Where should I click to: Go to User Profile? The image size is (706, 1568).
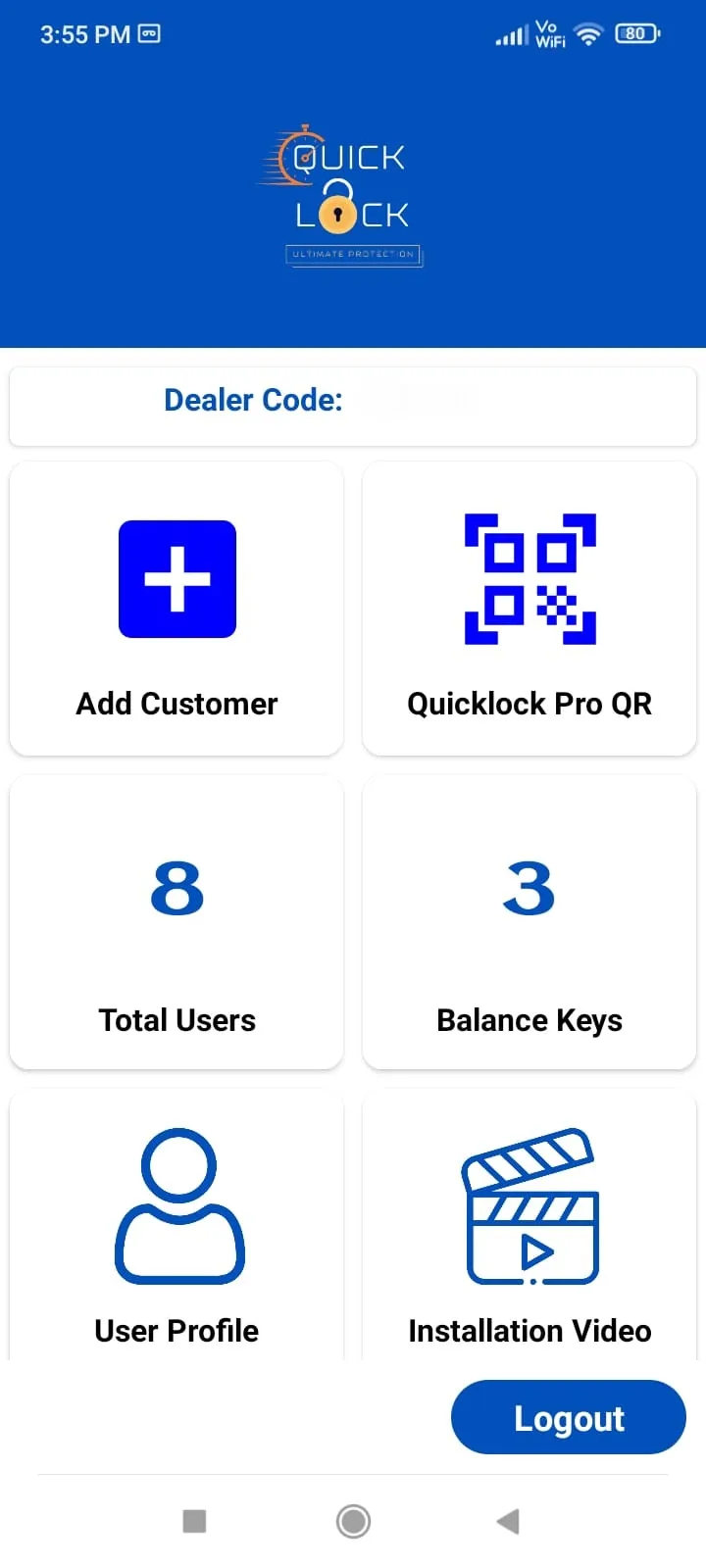coord(176,1225)
